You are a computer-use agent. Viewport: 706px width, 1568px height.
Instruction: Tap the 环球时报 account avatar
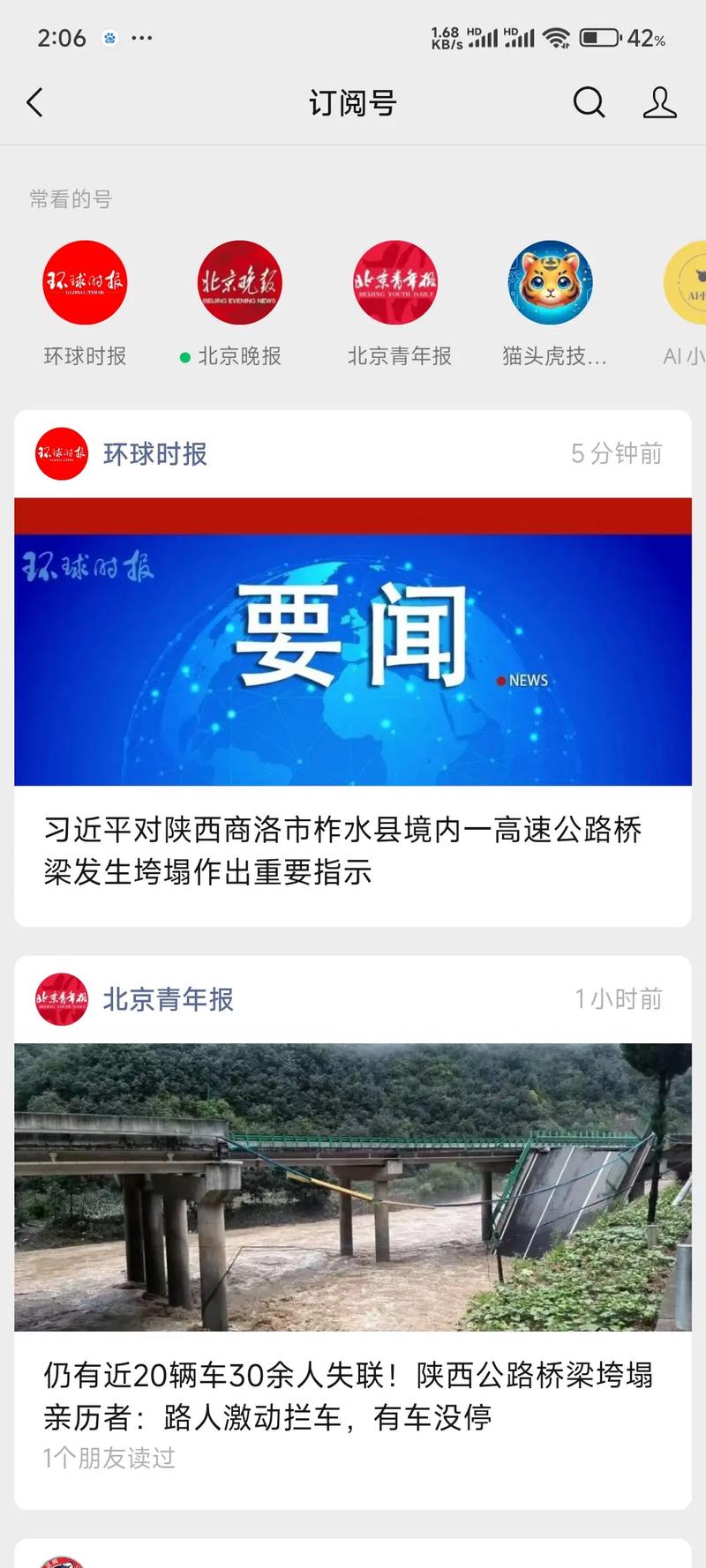click(x=84, y=283)
